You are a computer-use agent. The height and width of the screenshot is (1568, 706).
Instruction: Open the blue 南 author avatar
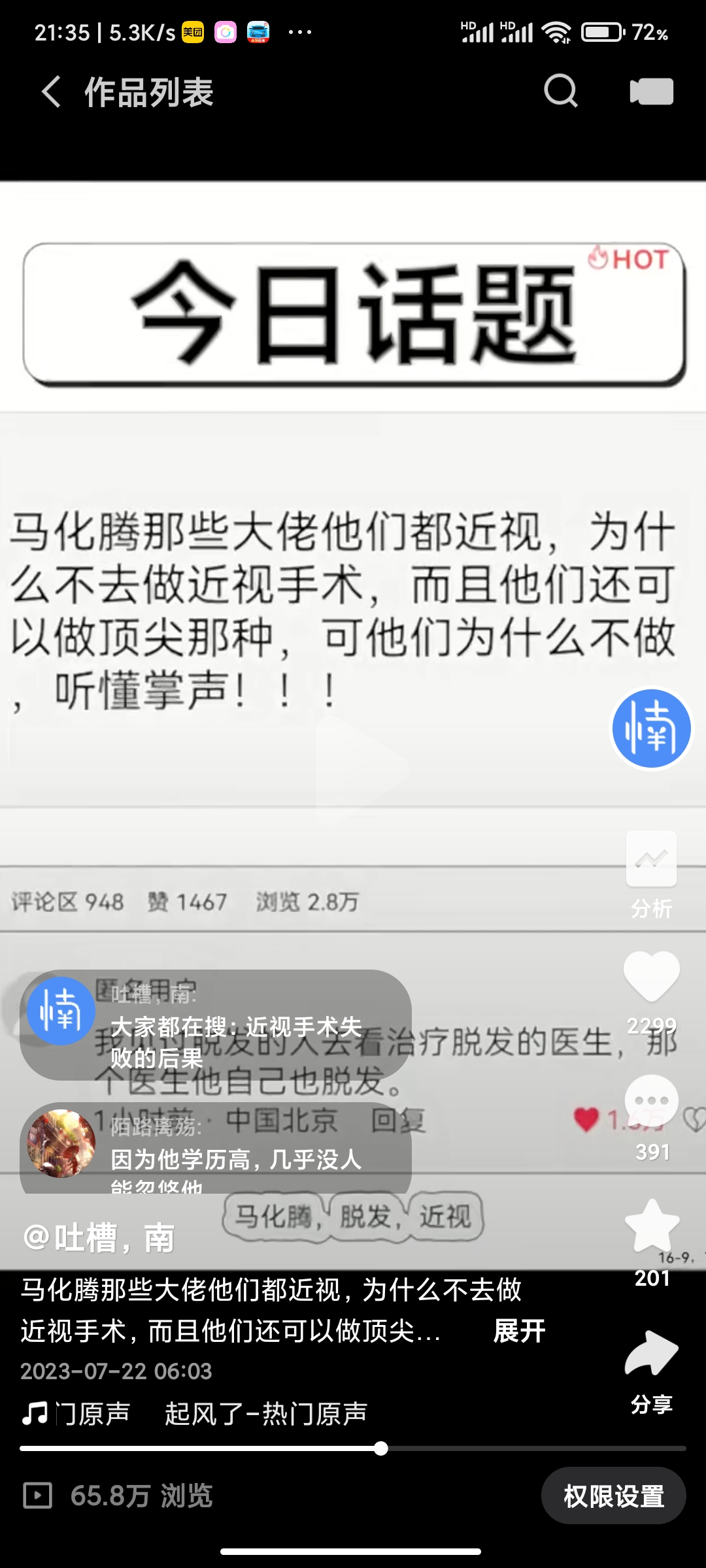coord(651,728)
